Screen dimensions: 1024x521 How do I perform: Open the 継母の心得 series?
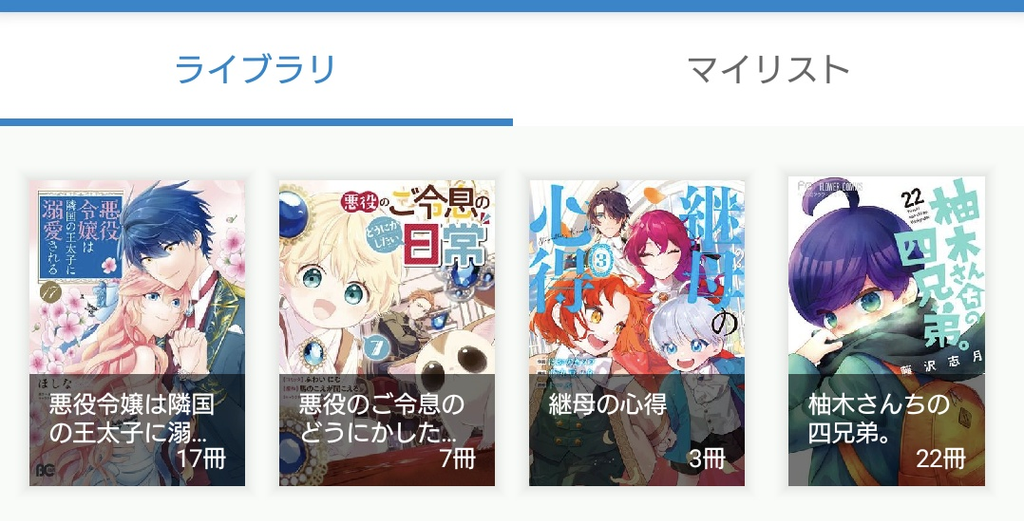[636, 331]
